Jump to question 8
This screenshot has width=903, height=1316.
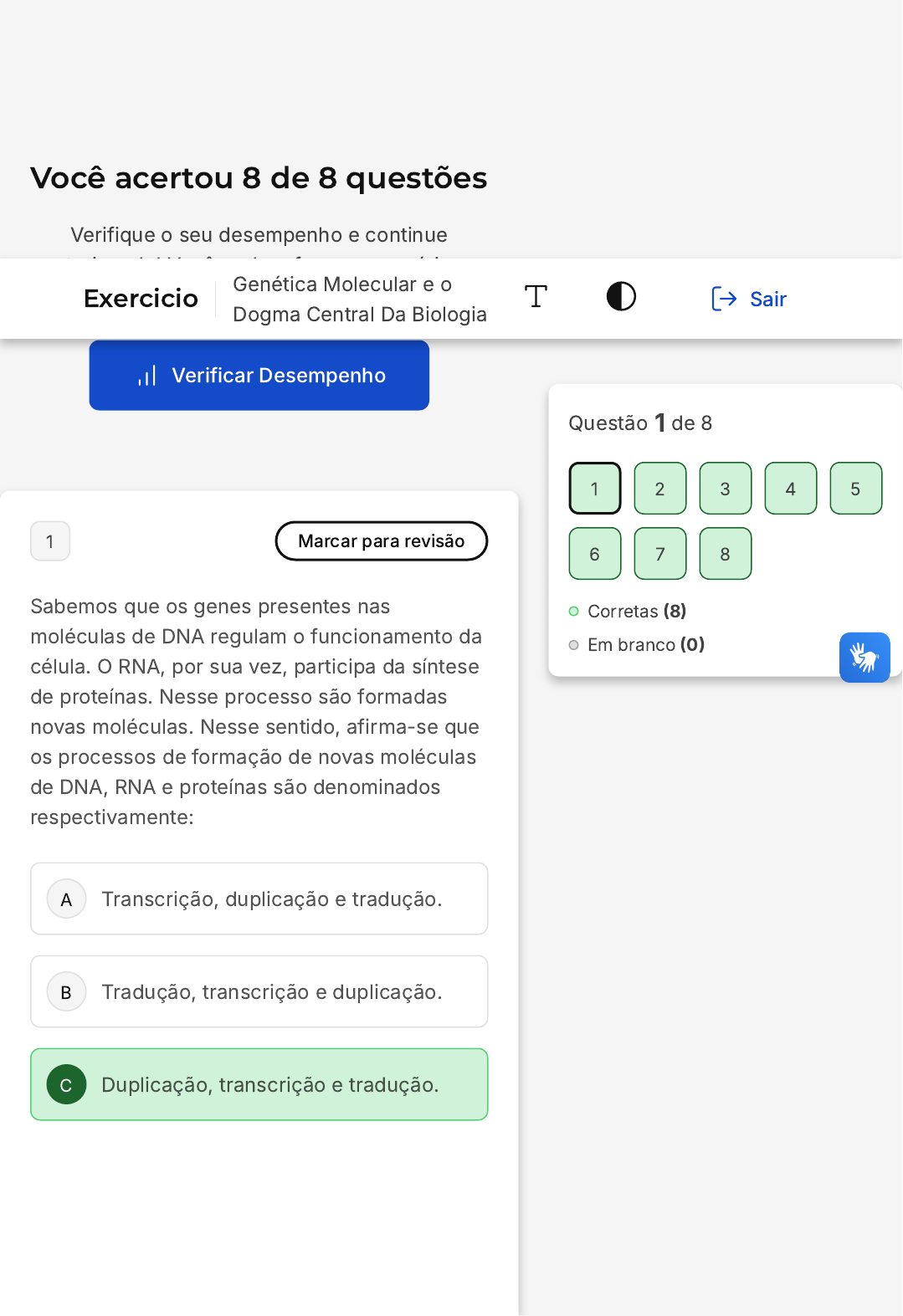pyautogui.click(x=726, y=554)
